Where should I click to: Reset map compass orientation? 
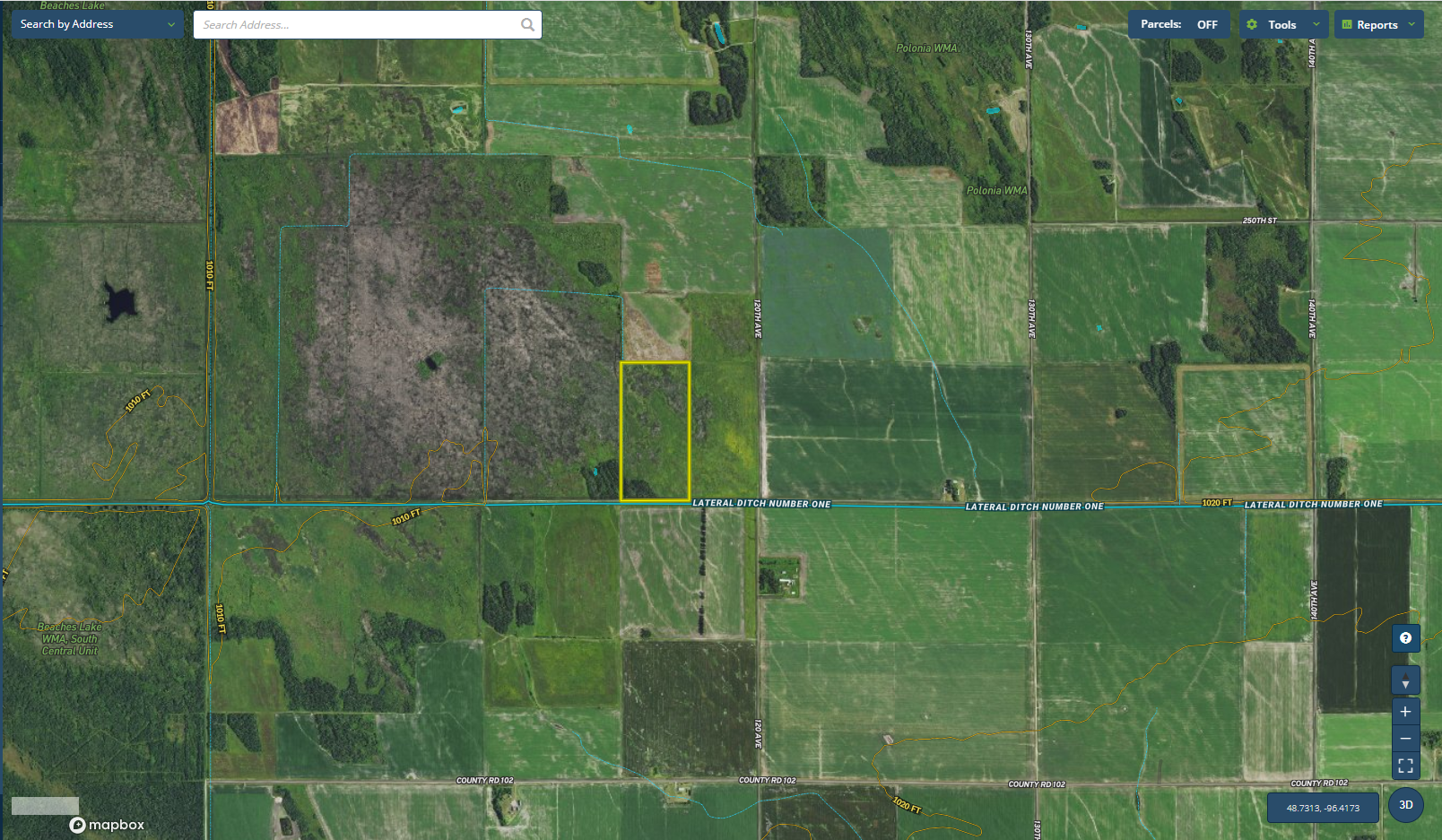click(x=1405, y=681)
